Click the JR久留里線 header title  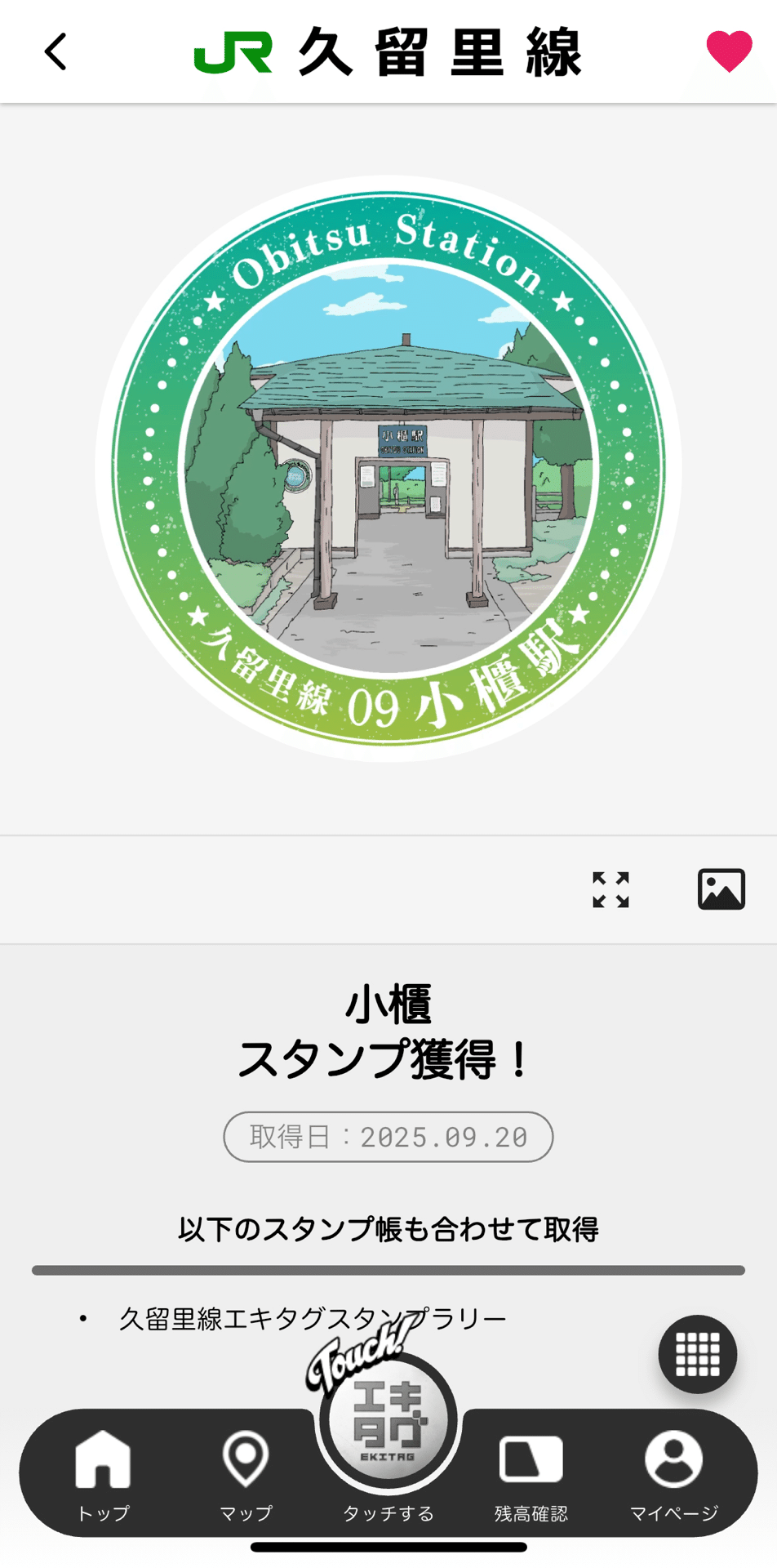pyautogui.click(x=388, y=51)
